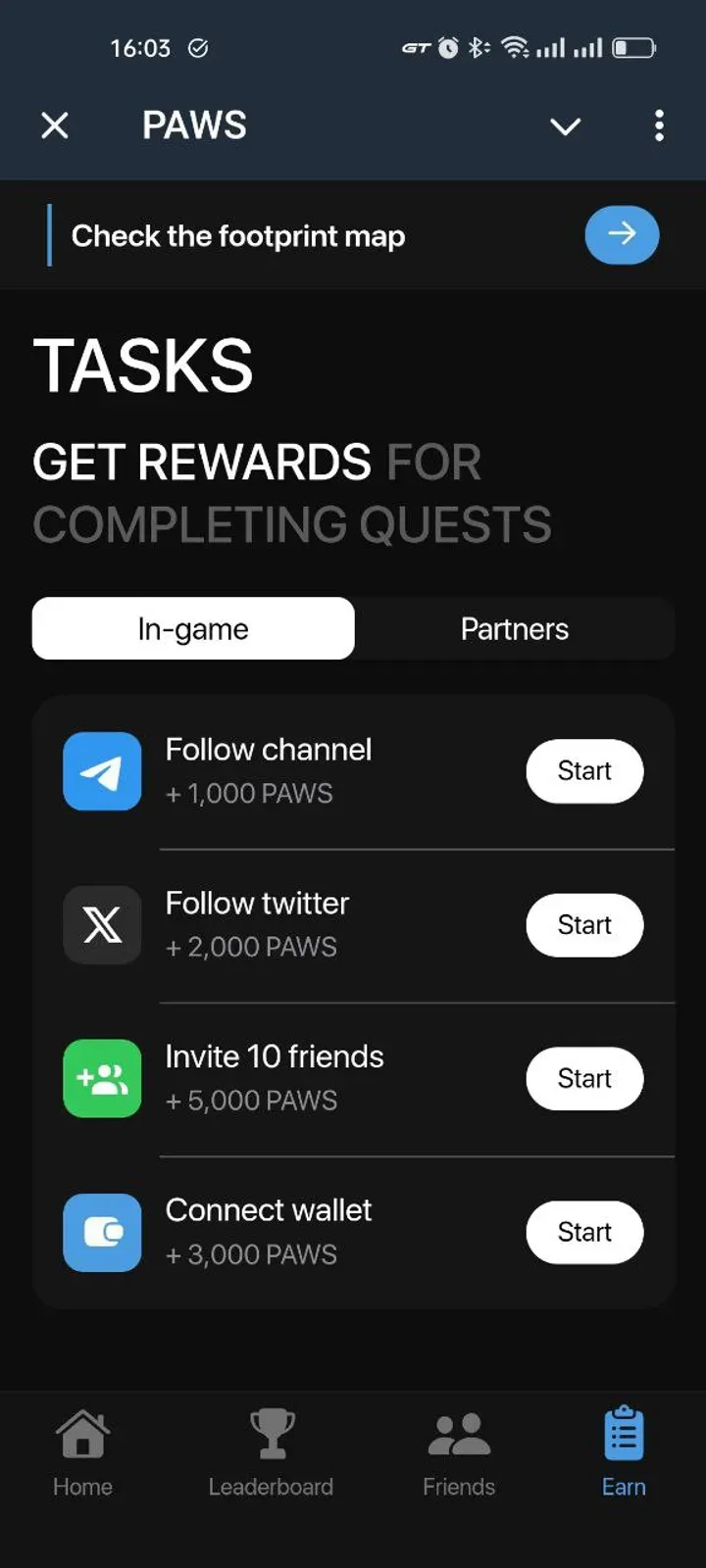Start the Follow twitter task

584,925
